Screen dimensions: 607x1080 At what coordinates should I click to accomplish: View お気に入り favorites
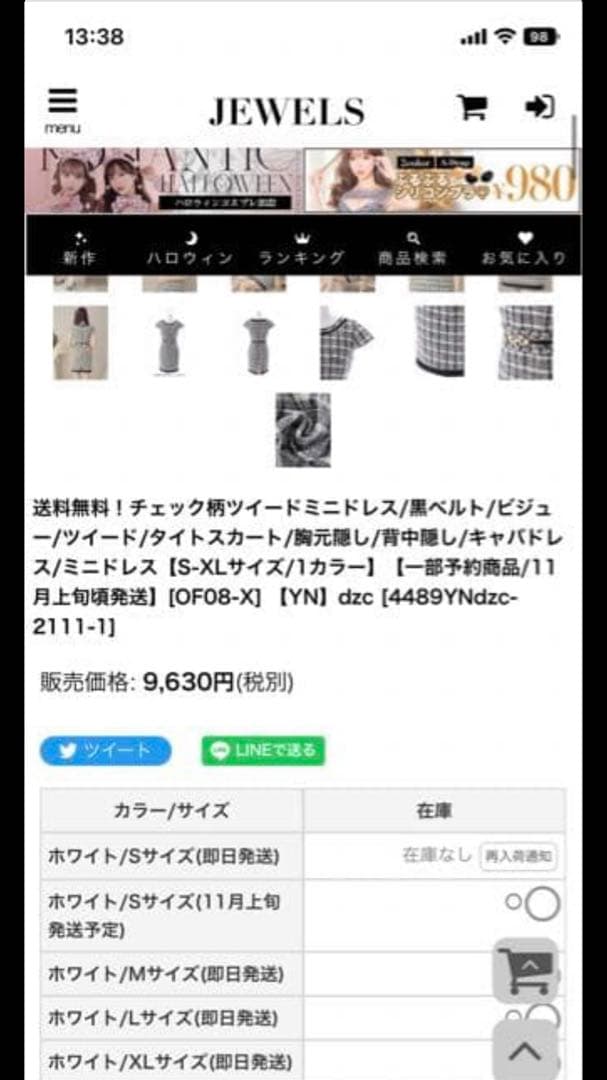click(x=524, y=248)
